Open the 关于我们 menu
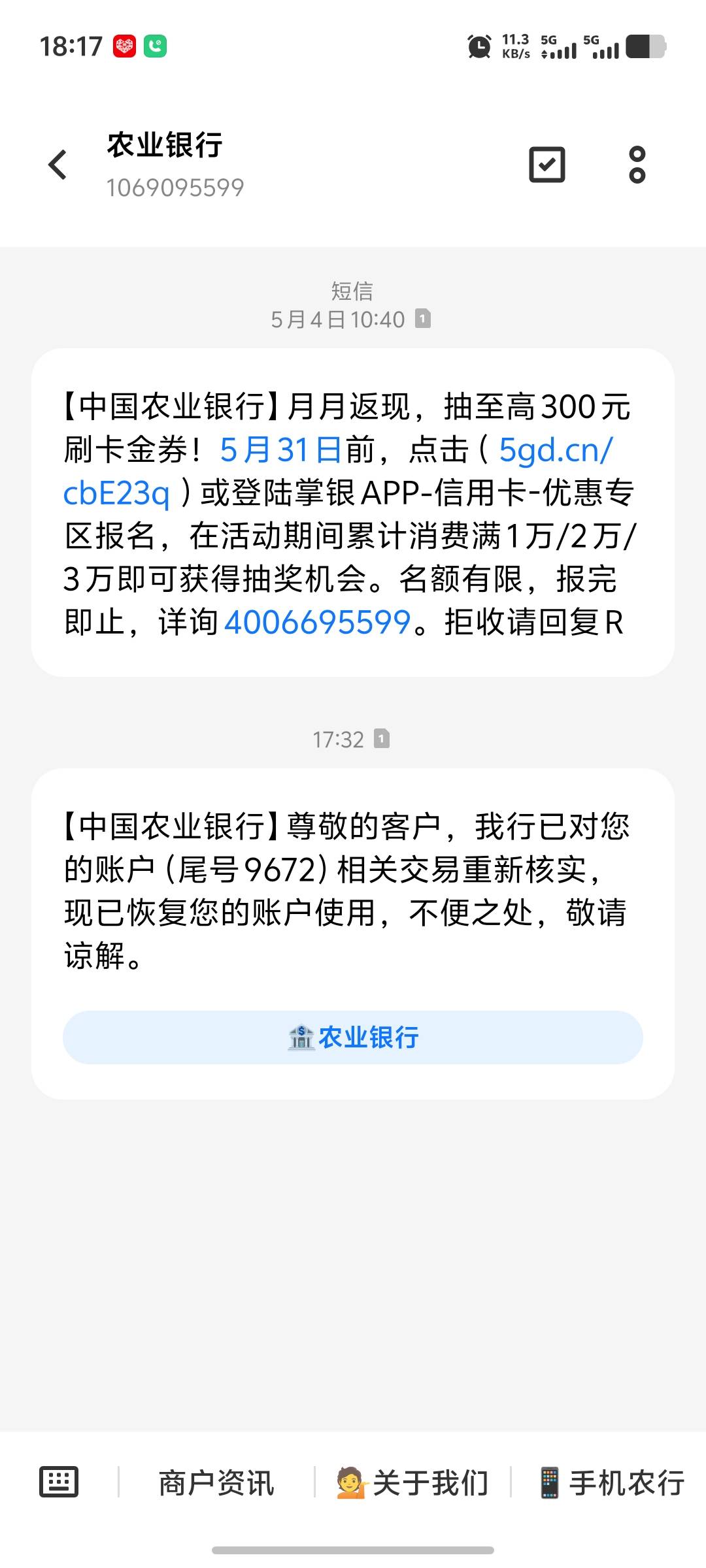 tap(412, 1482)
